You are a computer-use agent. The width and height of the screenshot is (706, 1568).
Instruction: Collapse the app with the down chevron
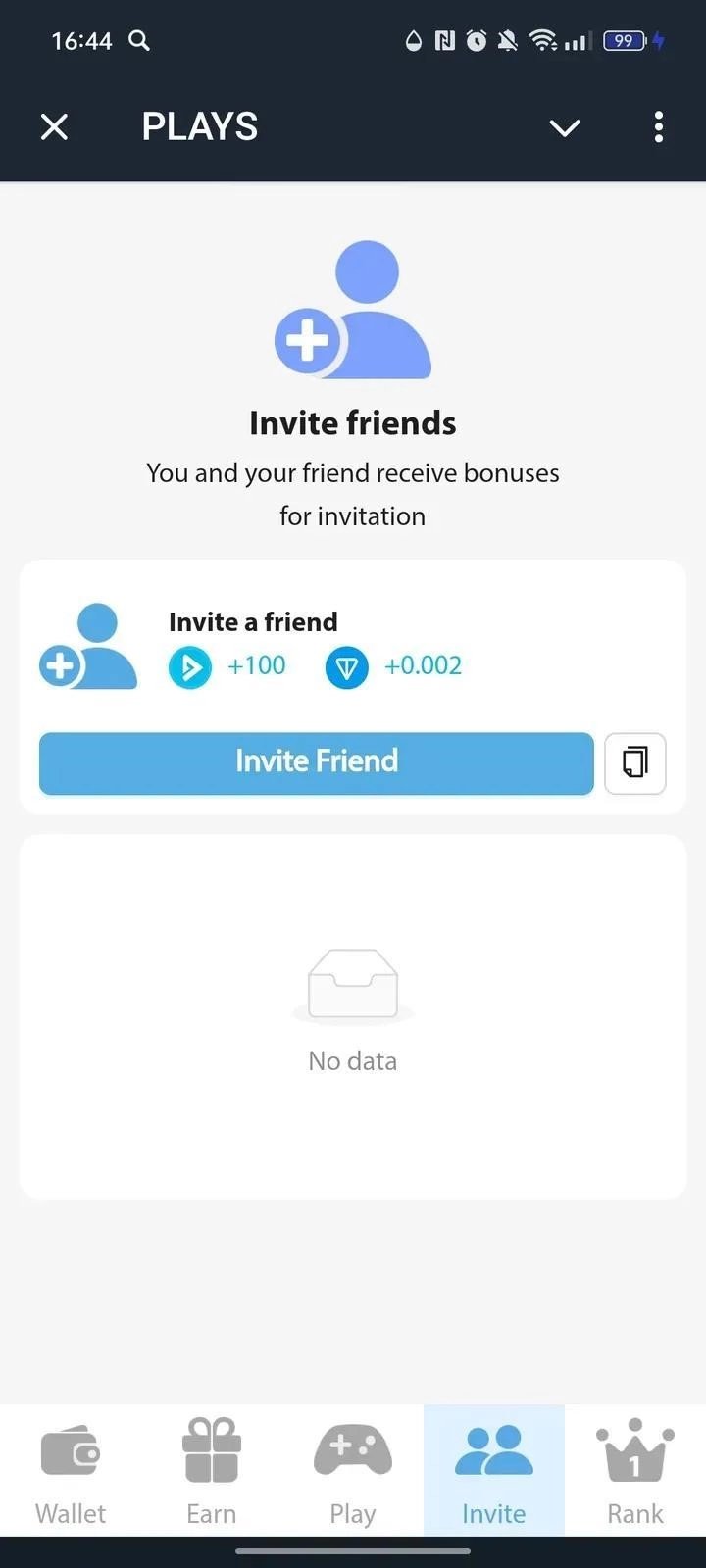[565, 127]
